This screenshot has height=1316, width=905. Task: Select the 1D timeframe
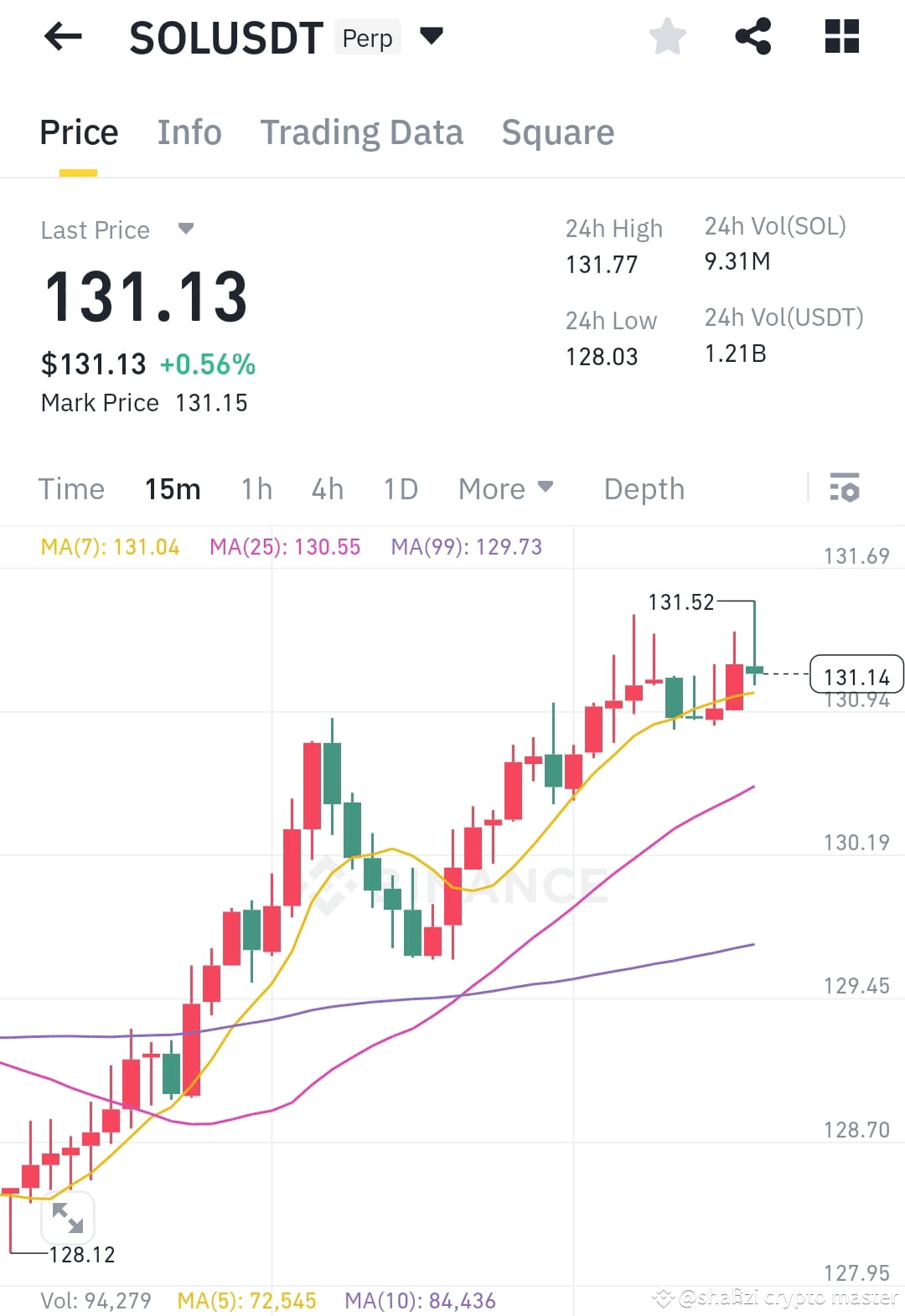400,488
